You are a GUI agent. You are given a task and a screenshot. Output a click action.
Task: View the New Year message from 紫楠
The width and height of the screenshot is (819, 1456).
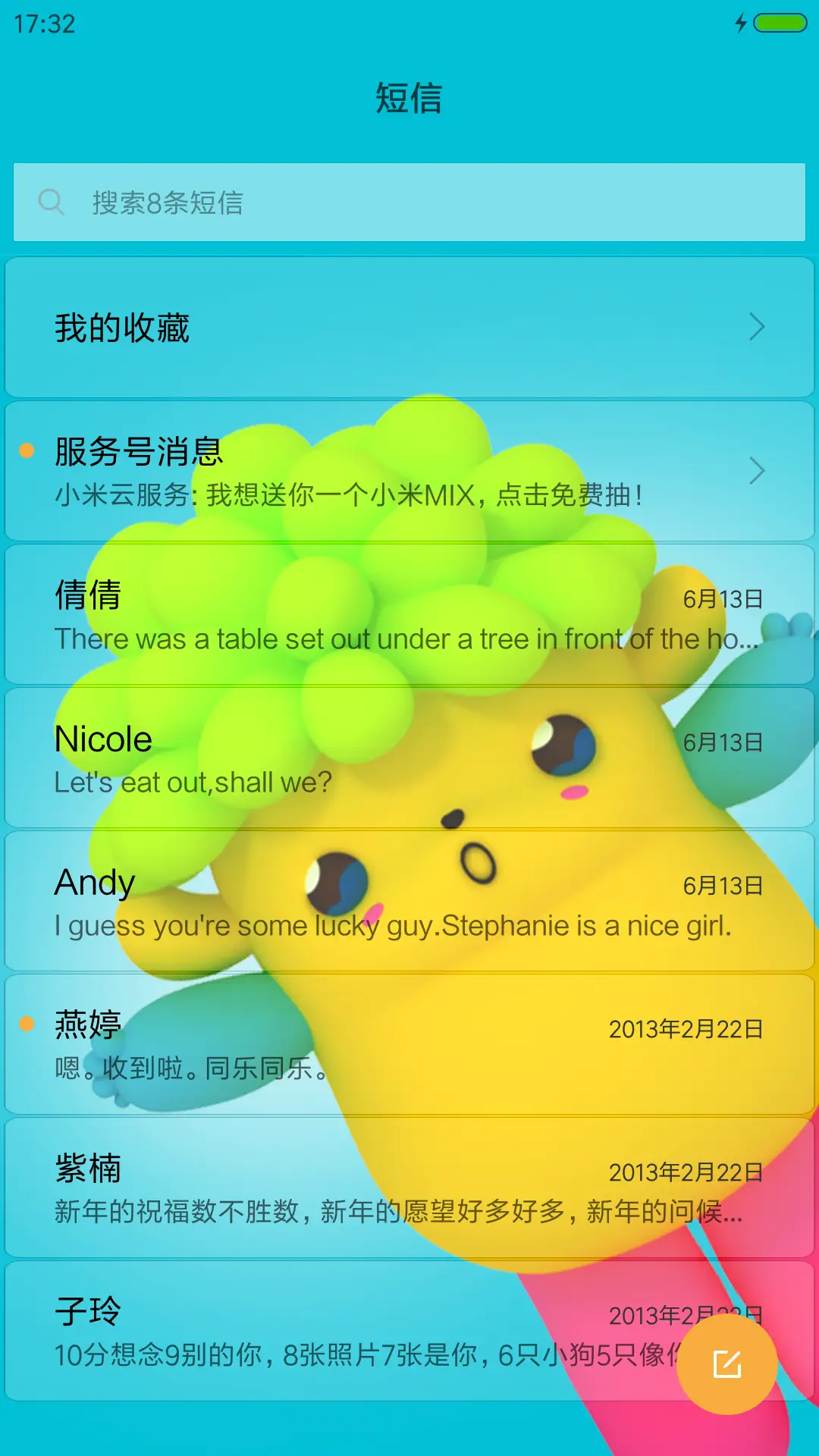[409, 1188]
